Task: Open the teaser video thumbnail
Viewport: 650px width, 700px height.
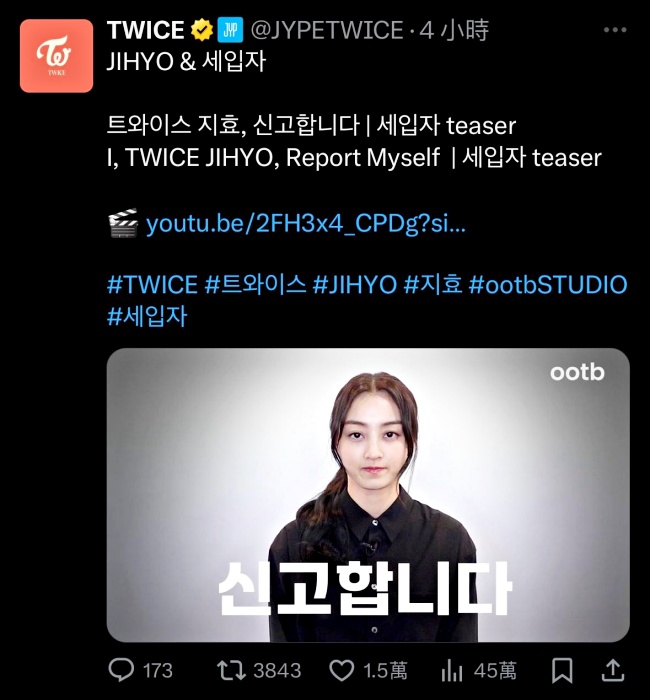Action: [x=368, y=495]
